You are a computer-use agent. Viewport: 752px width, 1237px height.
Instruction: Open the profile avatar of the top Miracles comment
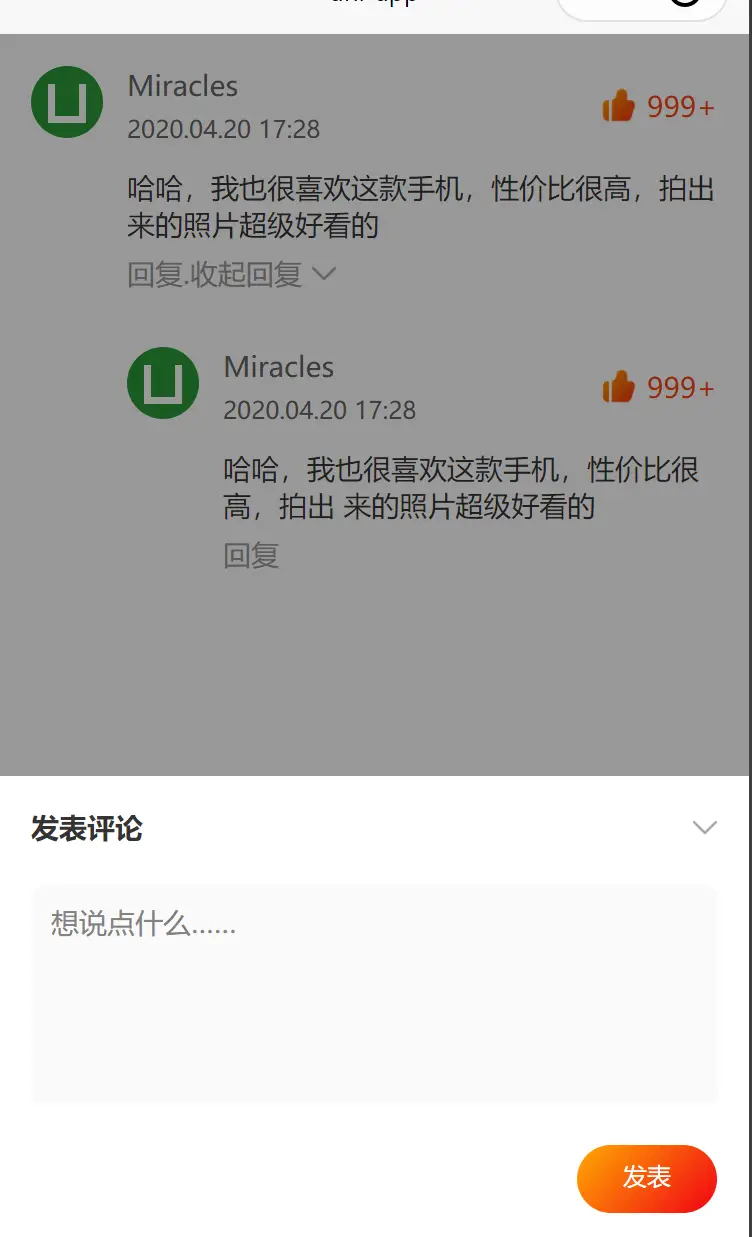67,102
